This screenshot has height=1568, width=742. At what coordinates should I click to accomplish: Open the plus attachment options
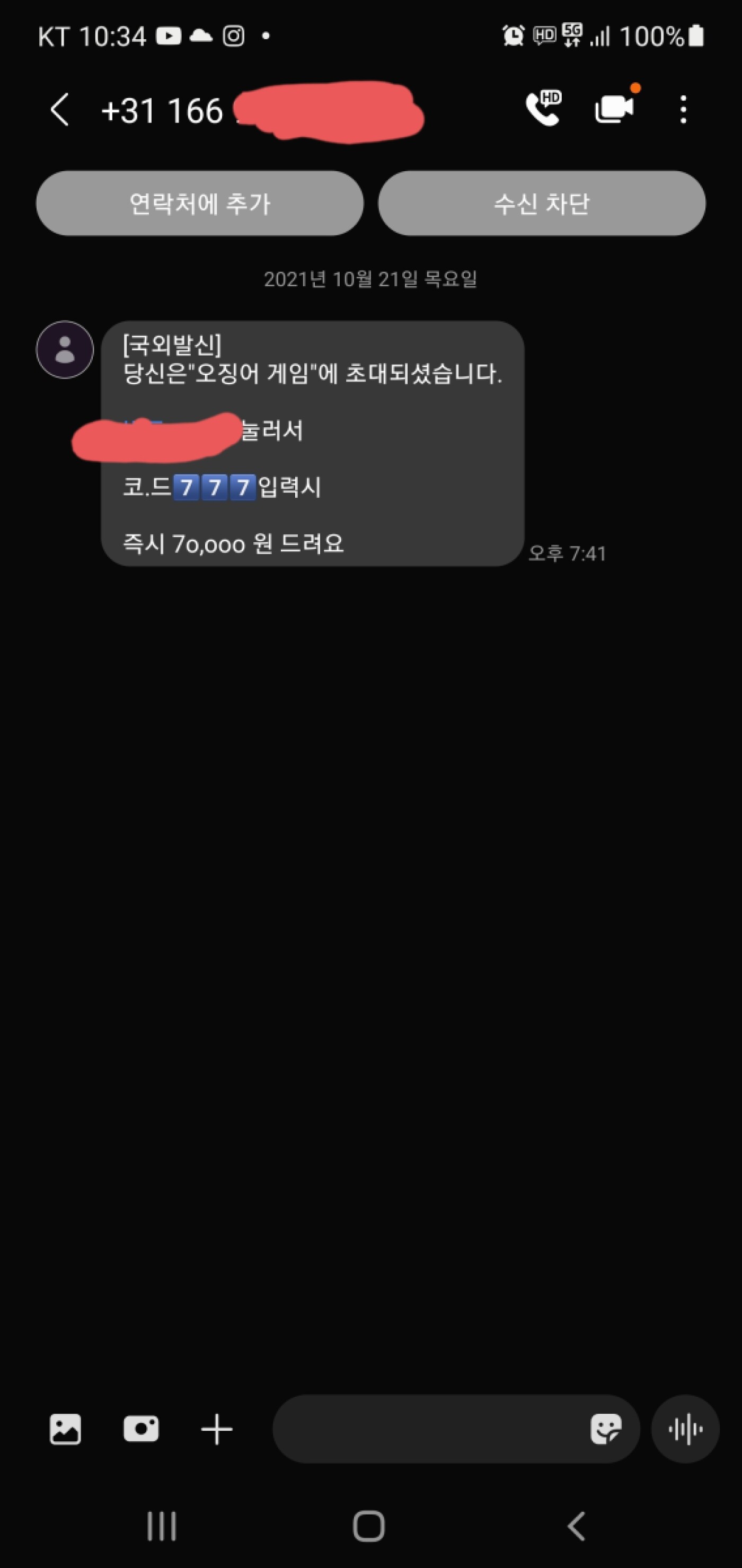pyautogui.click(x=217, y=1429)
